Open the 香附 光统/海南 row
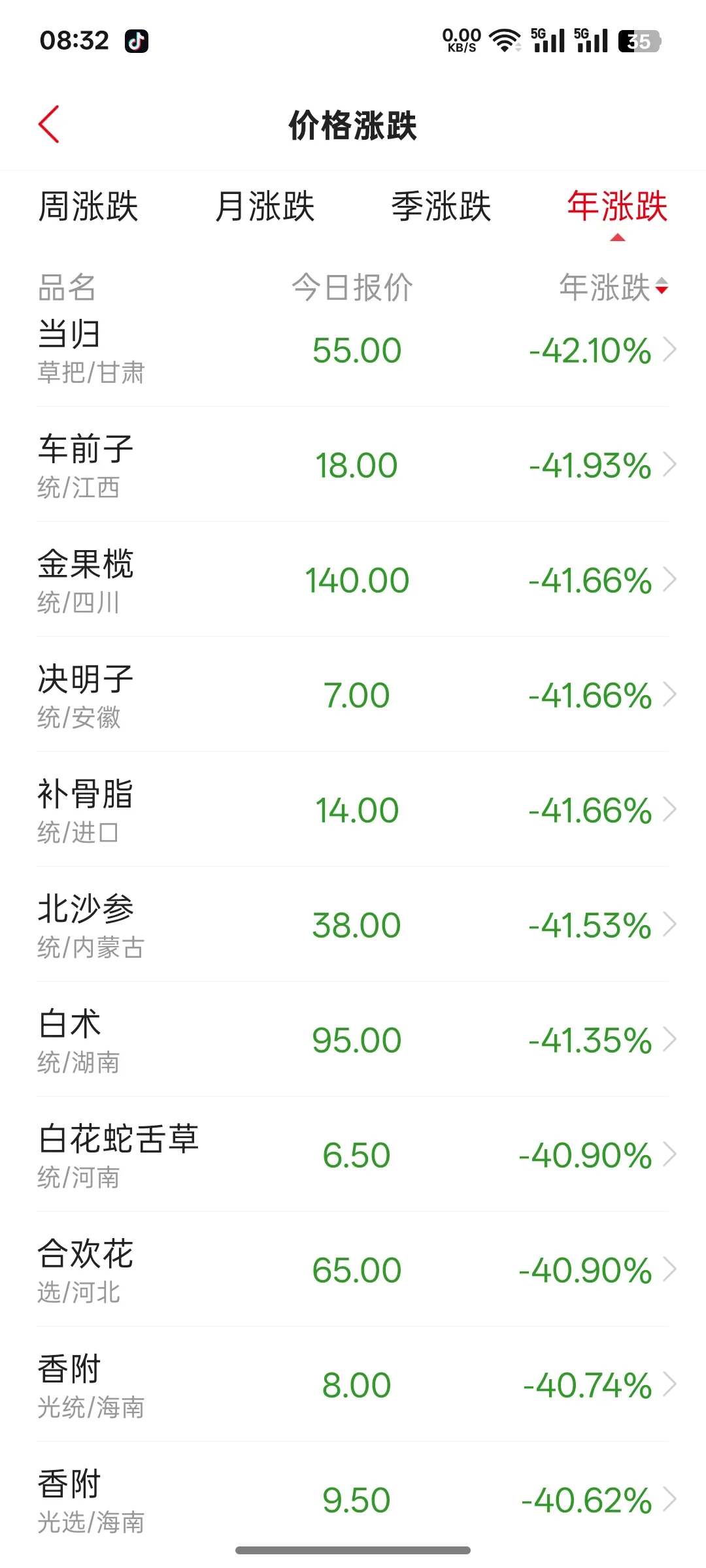Screen dimensions: 706x1568 point(353,1384)
